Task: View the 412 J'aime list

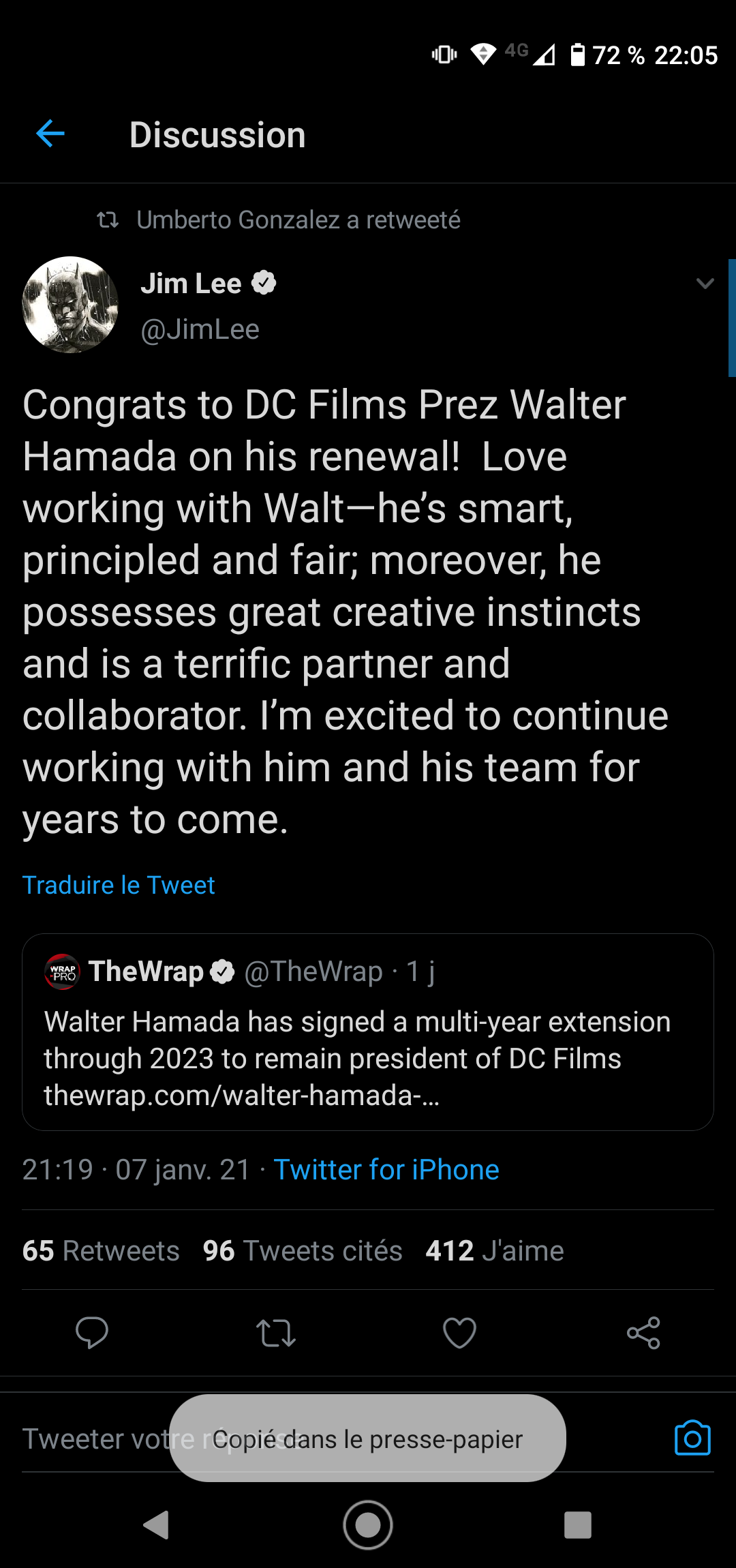Action: [x=495, y=1251]
